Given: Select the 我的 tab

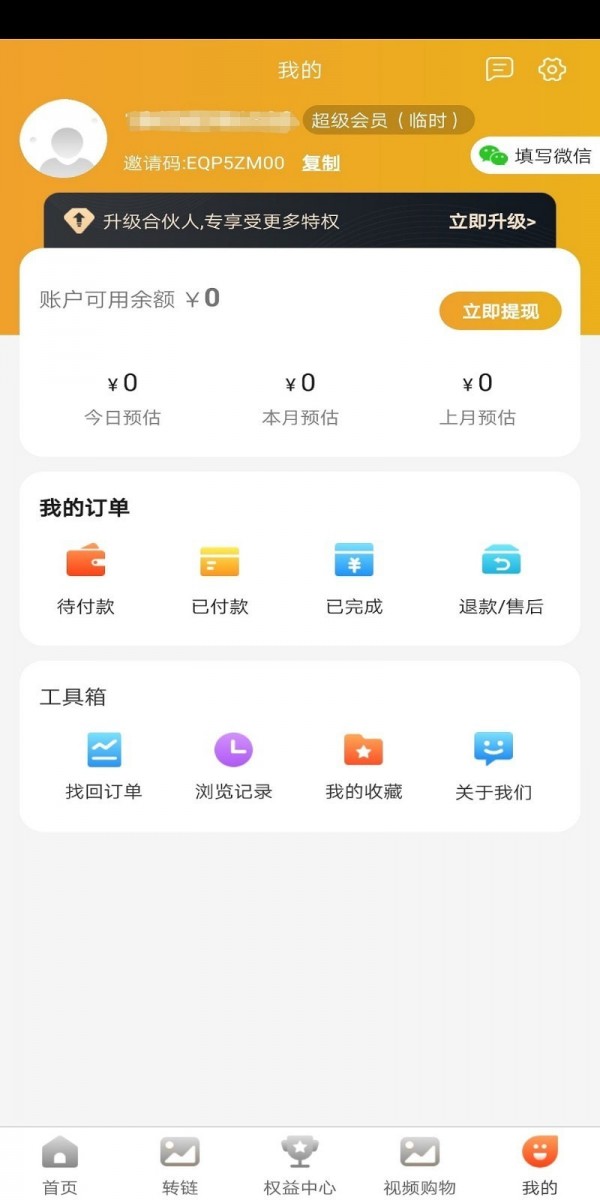Looking at the screenshot, I should point(540,1165).
